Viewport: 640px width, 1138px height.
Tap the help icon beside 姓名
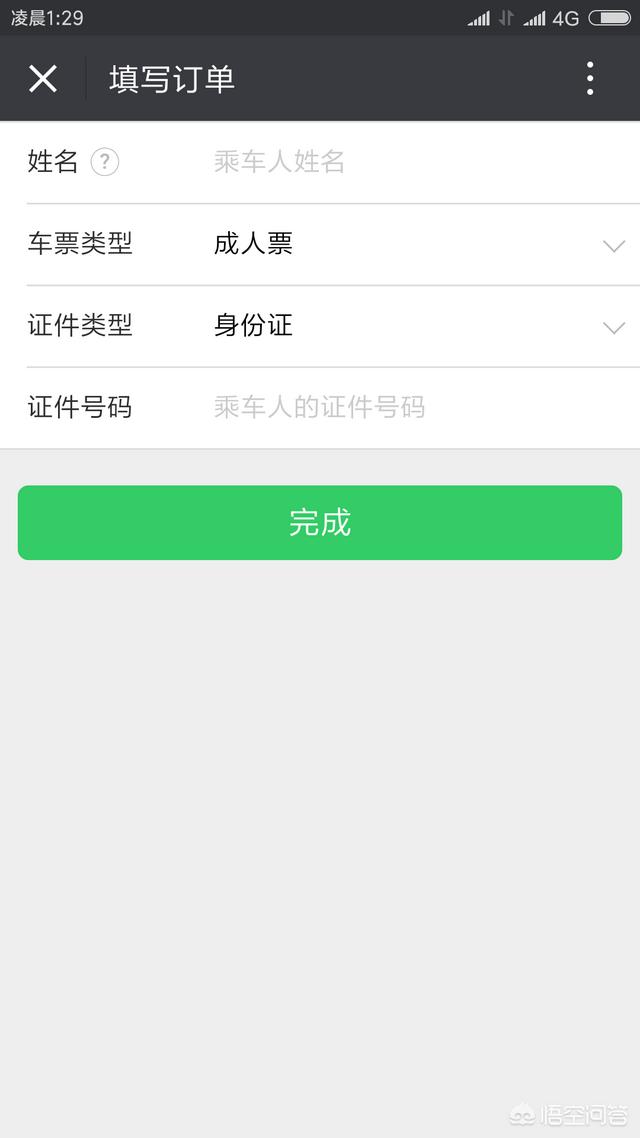point(105,162)
